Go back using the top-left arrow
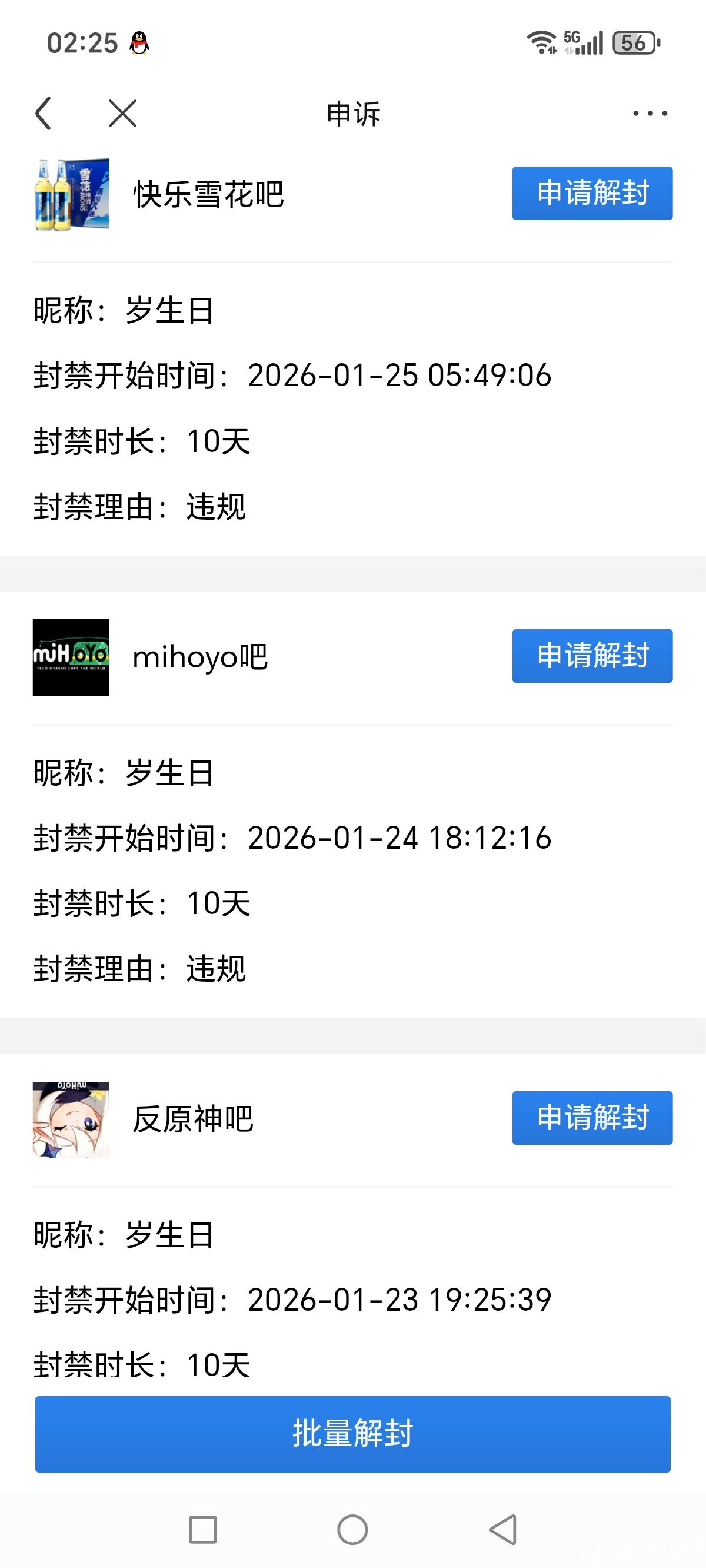Image resolution: width=706 pixels, height=1568 pixels. (x=43, y=114)
